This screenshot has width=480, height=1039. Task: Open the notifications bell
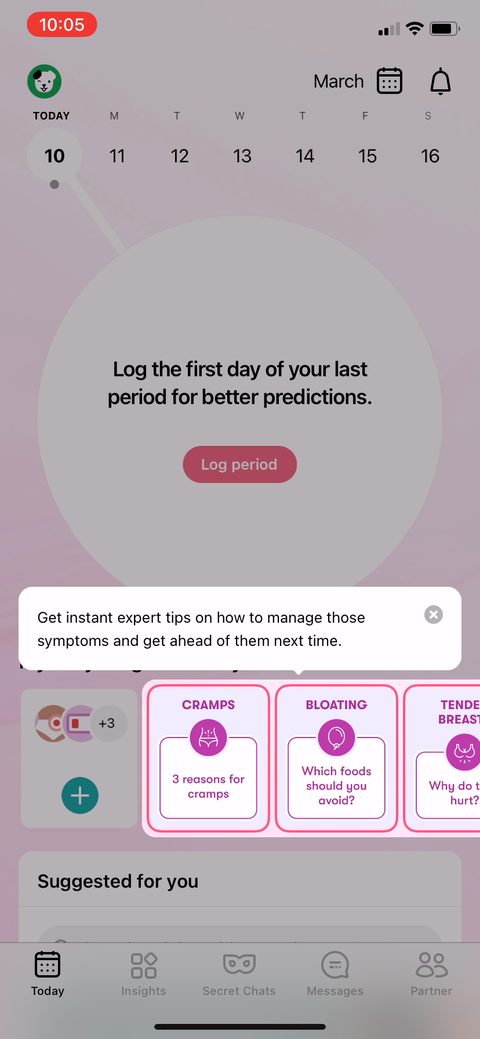click(x=441, y=82)
